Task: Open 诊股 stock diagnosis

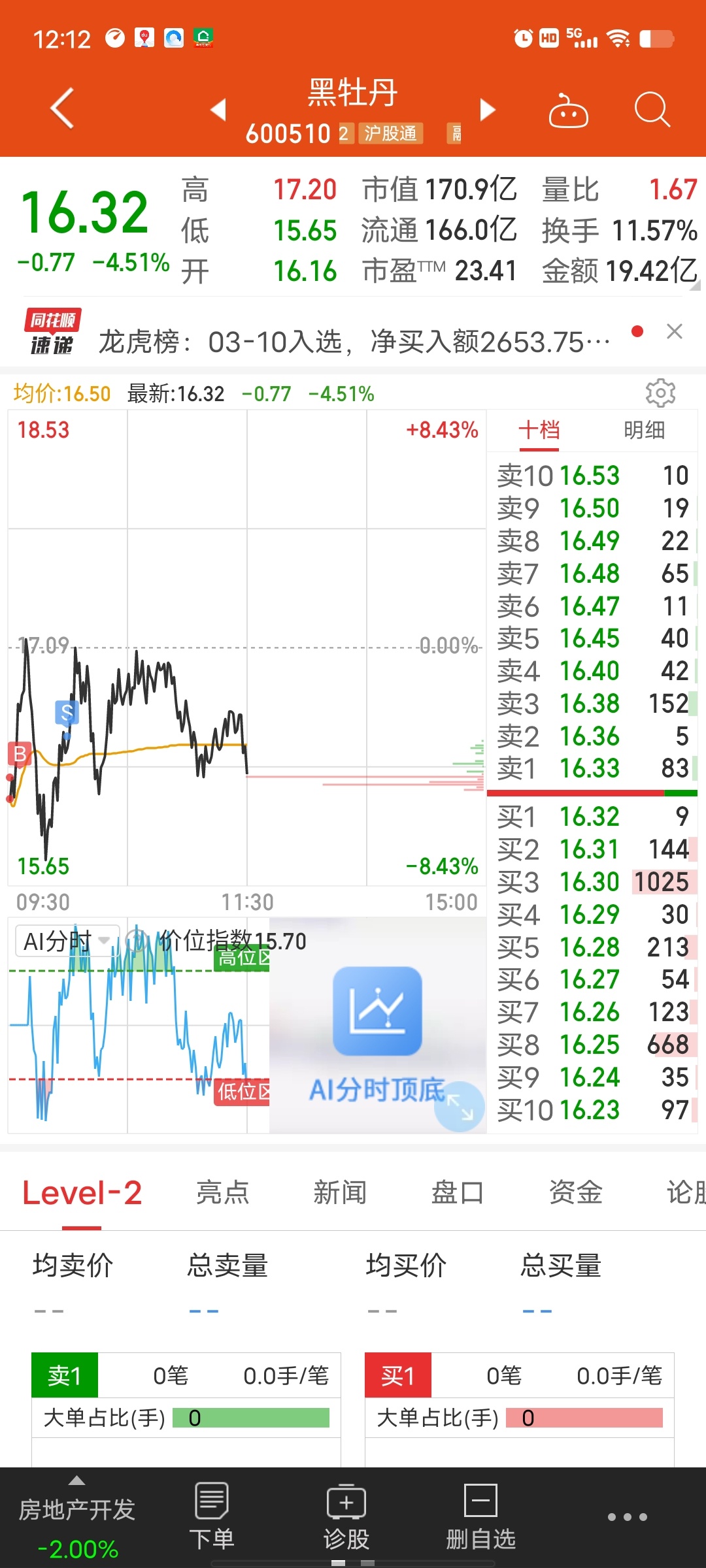Action: (x=346, y=1517)
